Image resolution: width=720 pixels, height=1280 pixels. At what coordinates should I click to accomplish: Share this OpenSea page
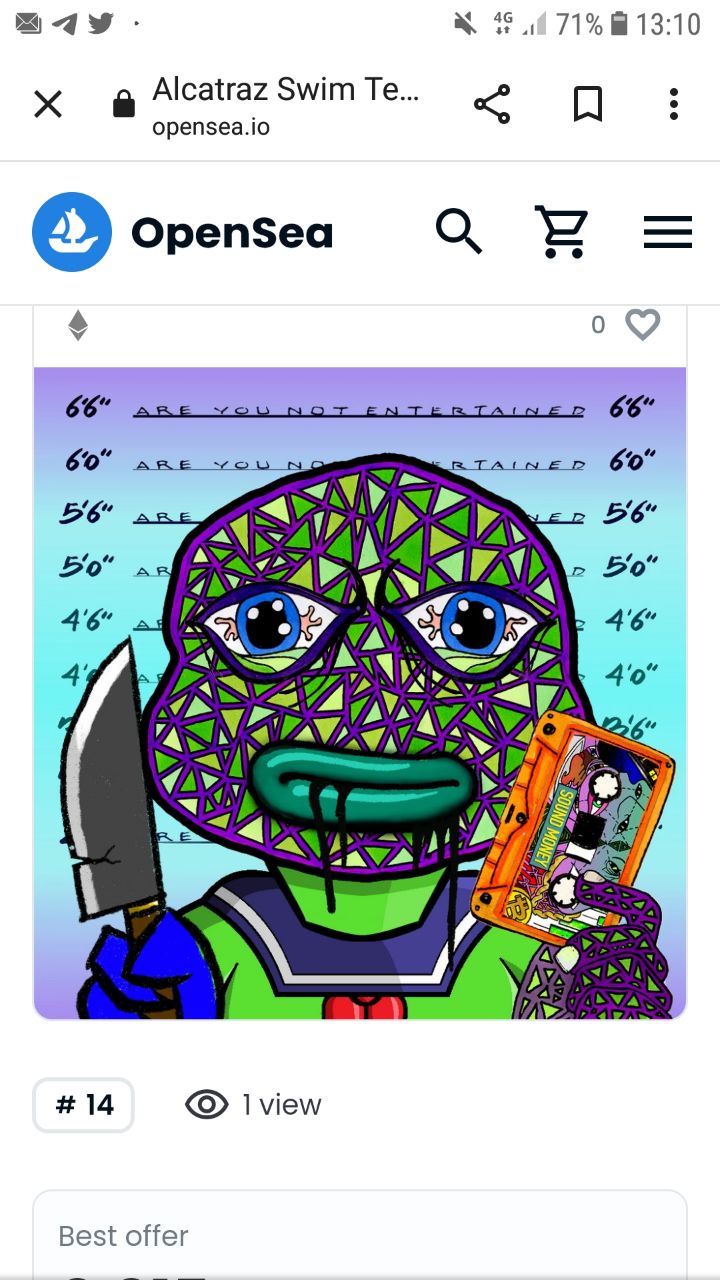(491, 104)
